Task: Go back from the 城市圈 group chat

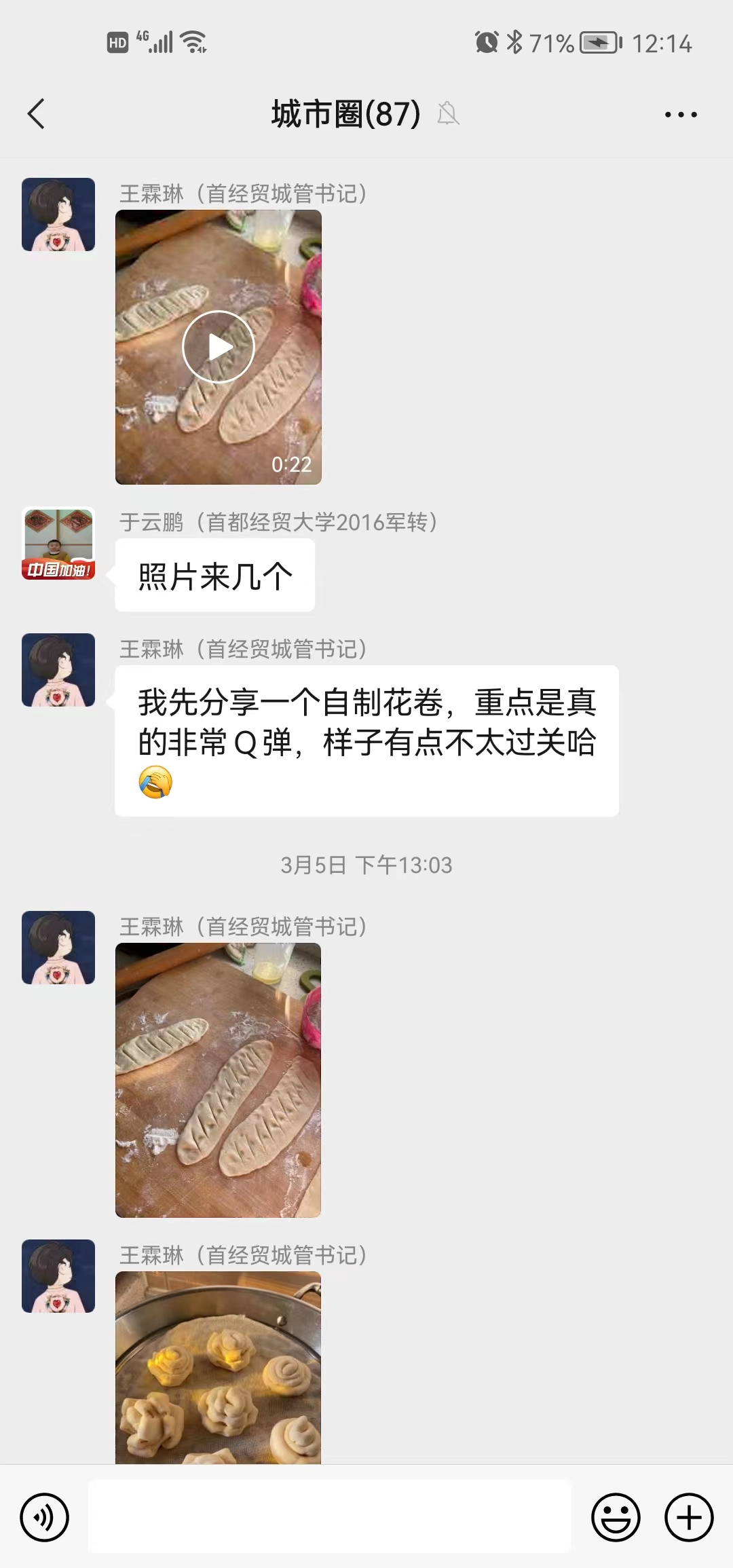Action: point(37,114)
